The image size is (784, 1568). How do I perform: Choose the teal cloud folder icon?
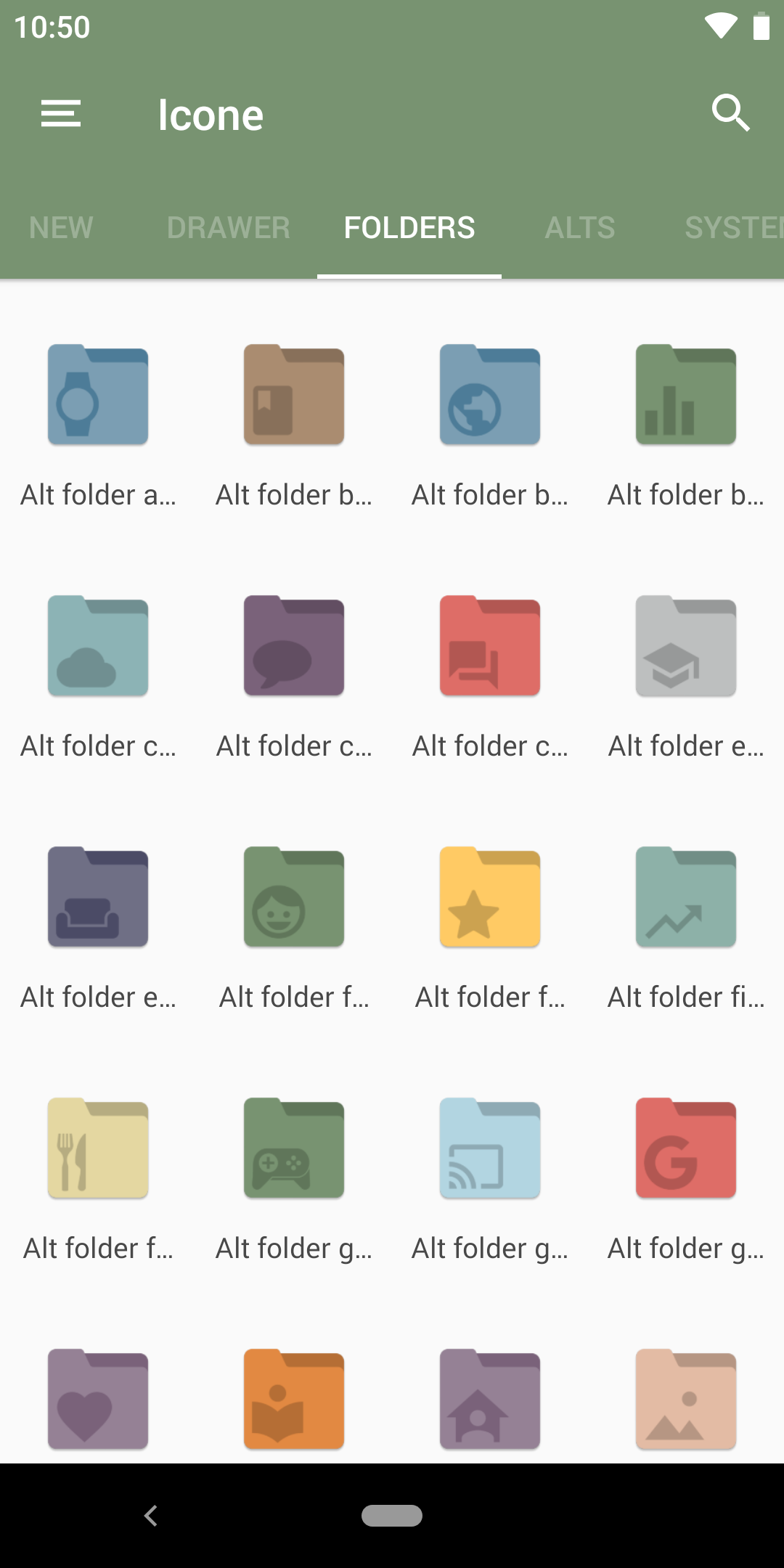point(98,645)
